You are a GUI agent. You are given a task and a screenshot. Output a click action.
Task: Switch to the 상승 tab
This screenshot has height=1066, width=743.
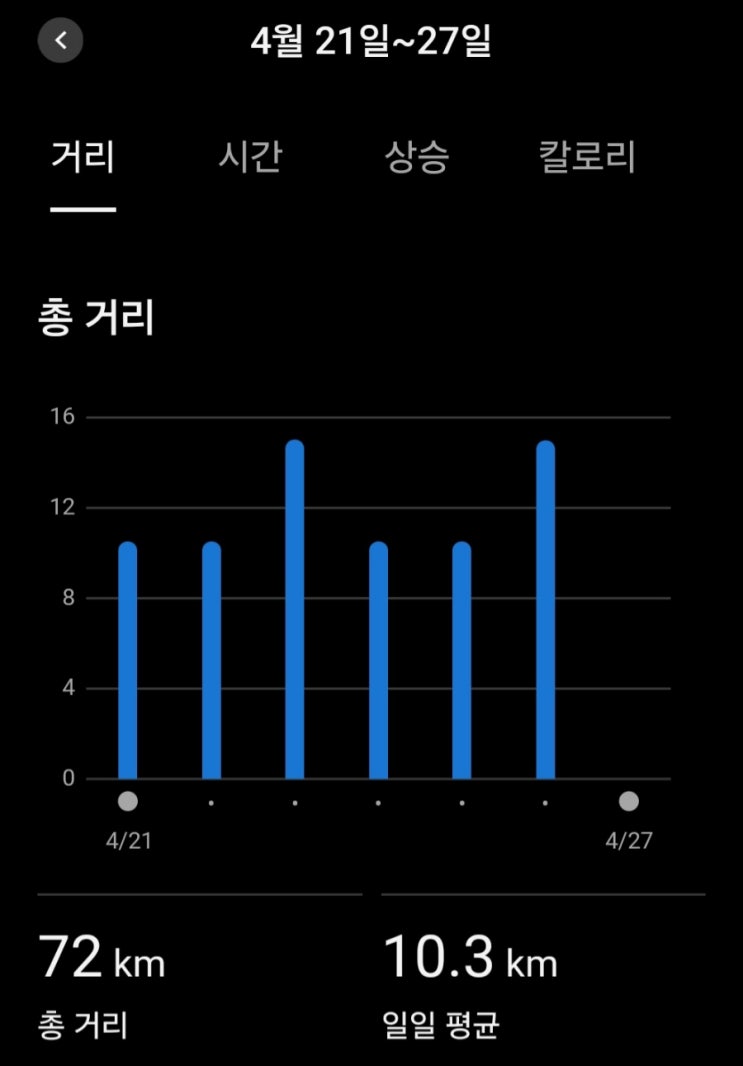click(x=417, y=157)
